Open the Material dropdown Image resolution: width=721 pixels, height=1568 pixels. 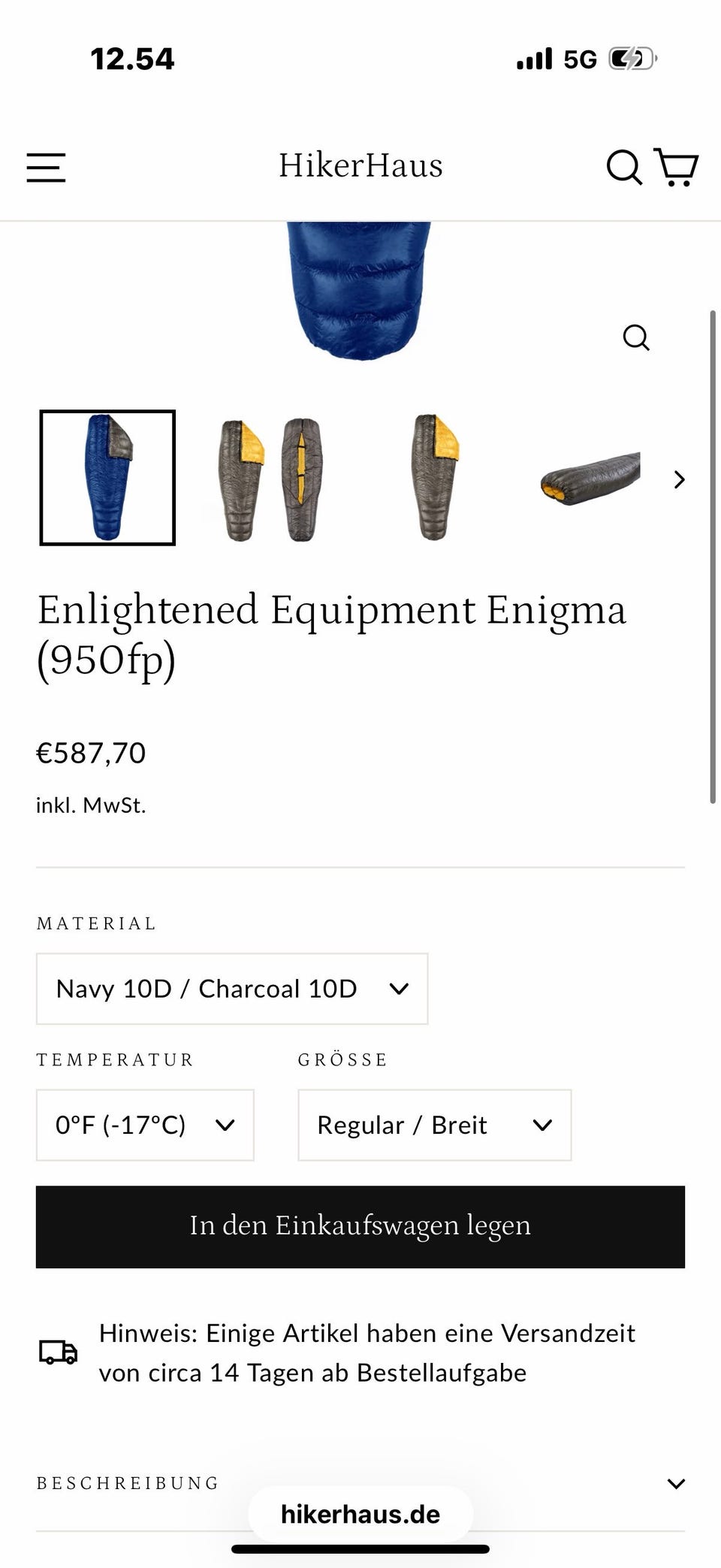point(232,989)
